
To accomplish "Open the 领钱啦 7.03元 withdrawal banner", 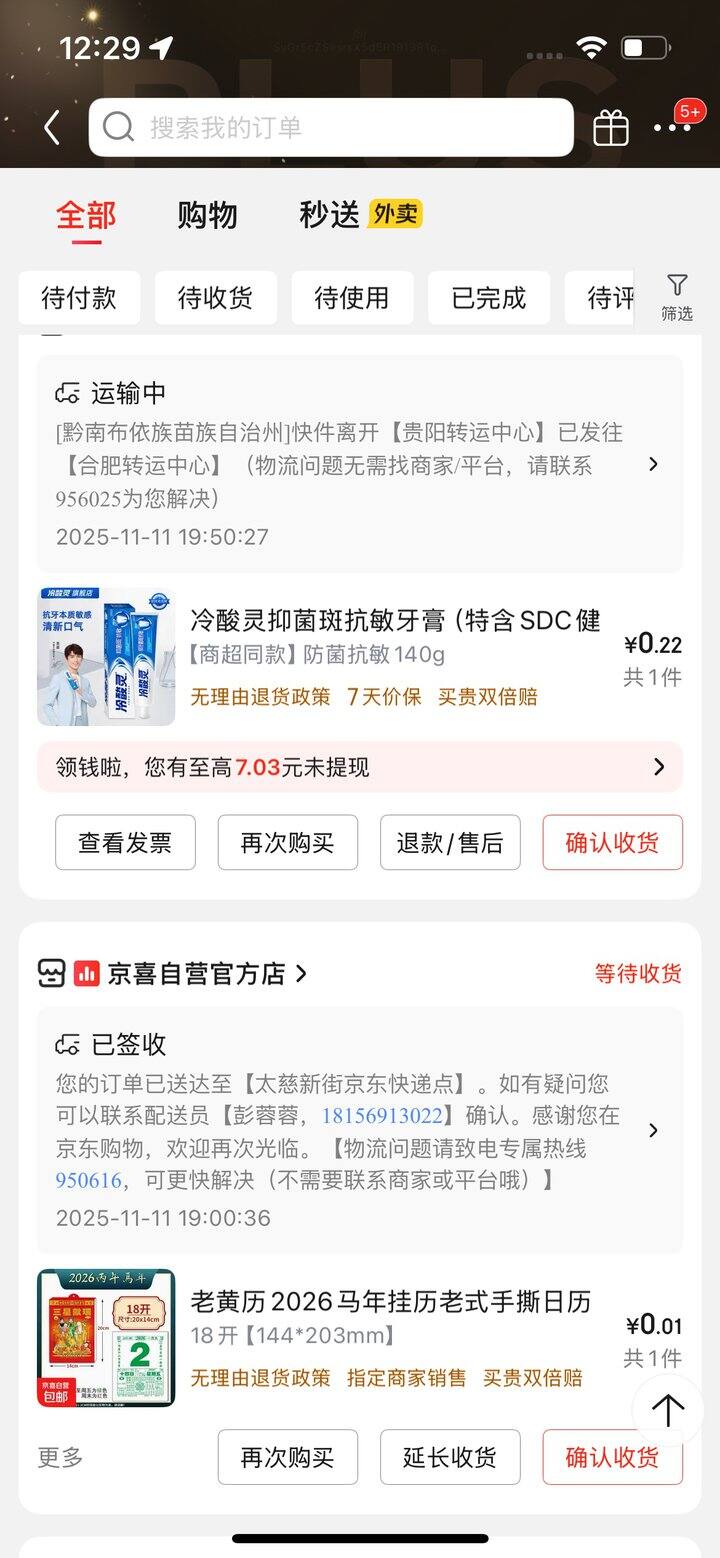I will (360, 767).
